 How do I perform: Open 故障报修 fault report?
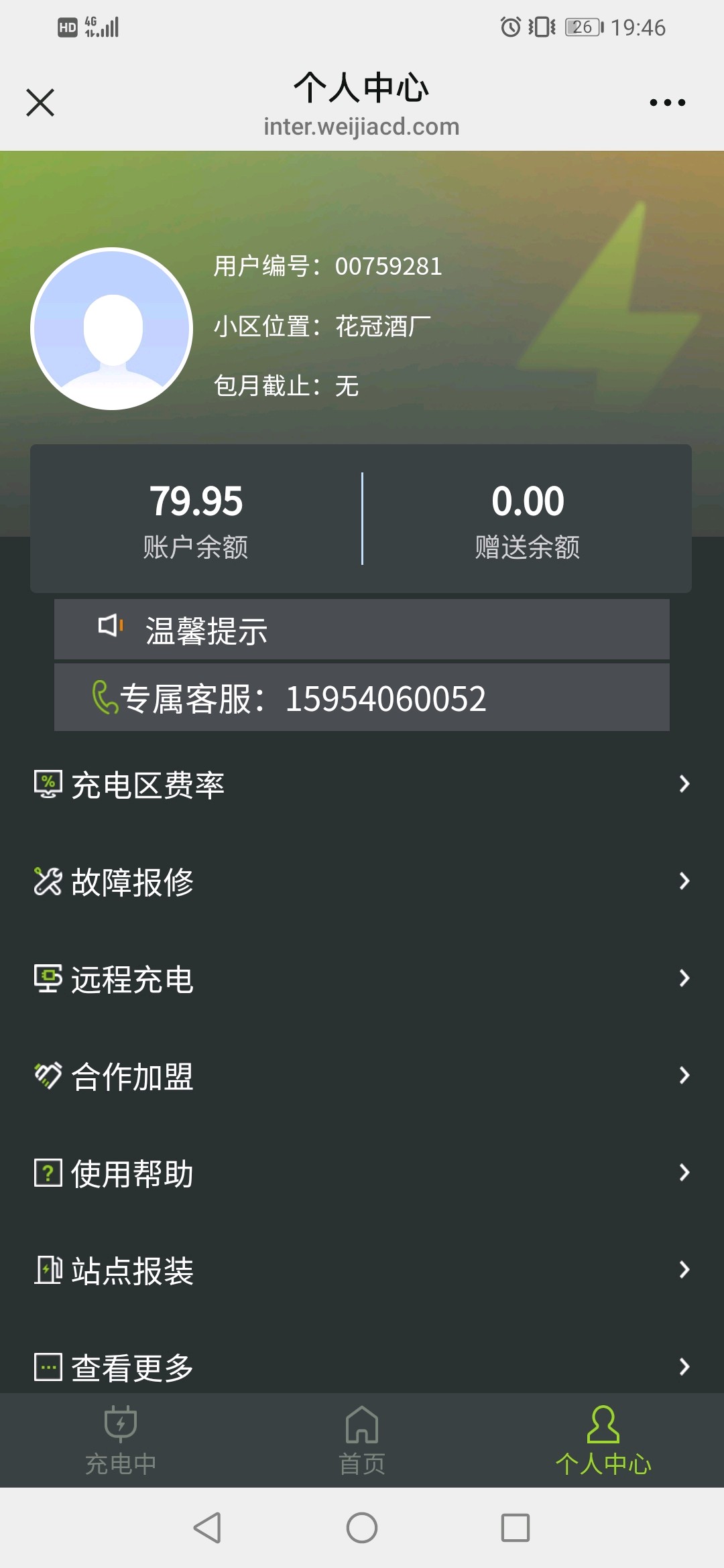(x=361, y=882)
